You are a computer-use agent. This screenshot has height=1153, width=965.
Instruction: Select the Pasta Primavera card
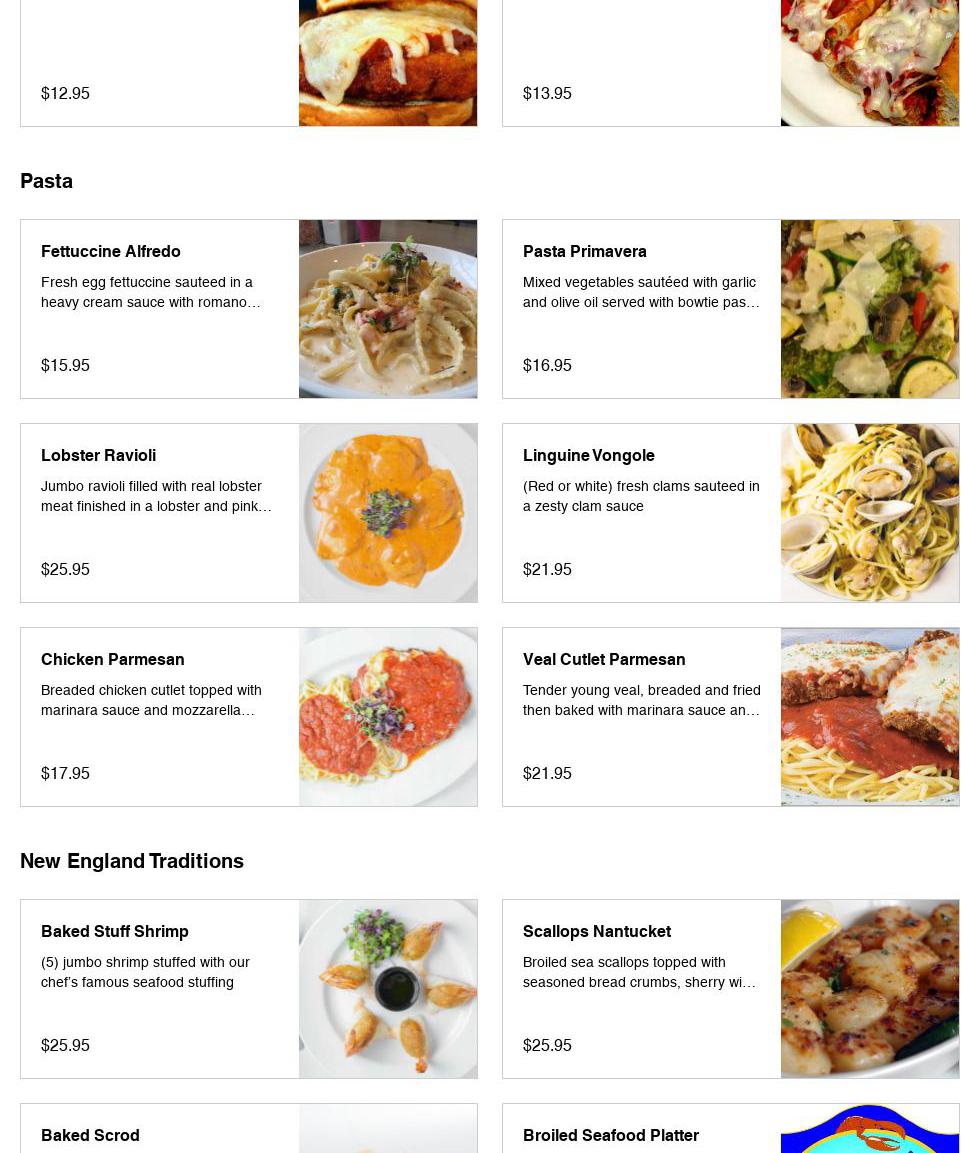(730, 309)
